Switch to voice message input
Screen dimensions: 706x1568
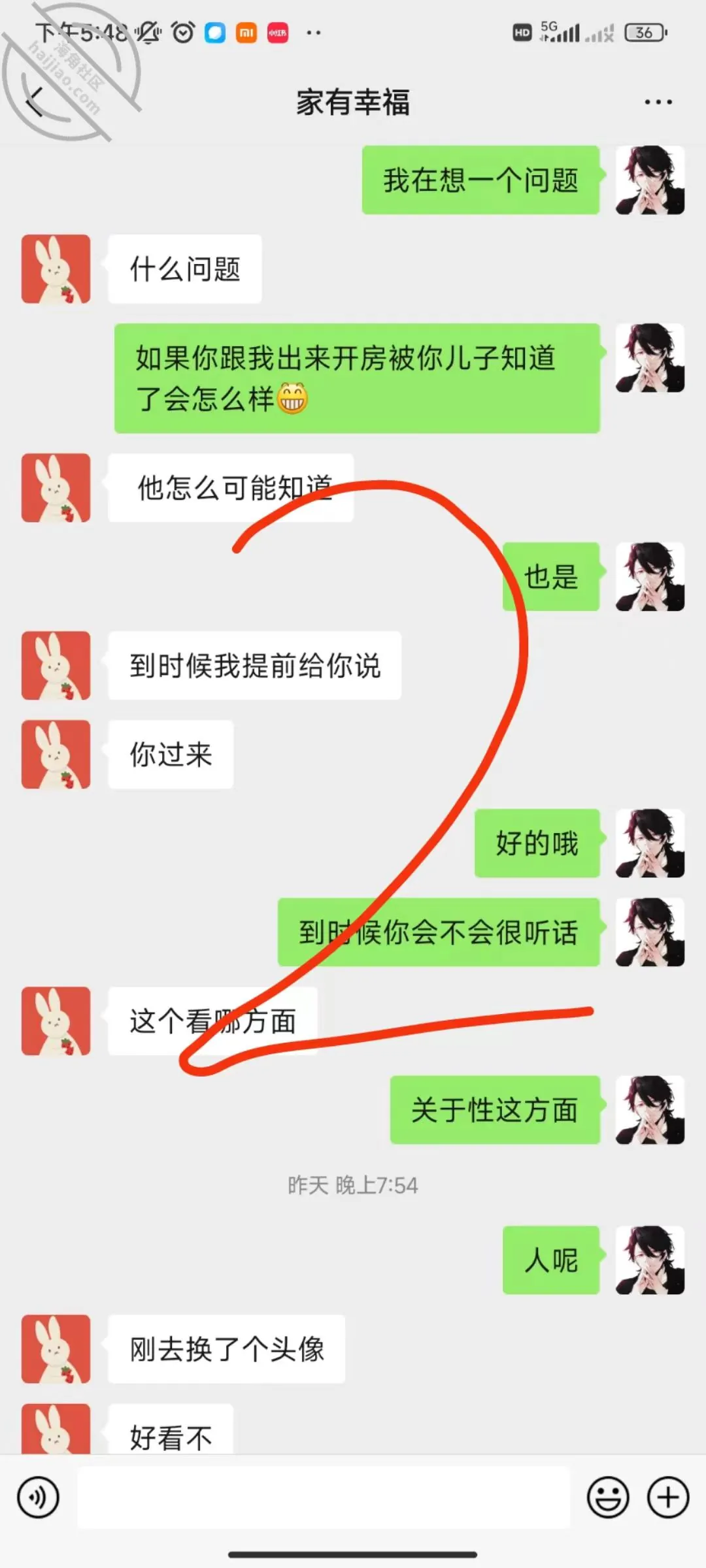click(39, 1497)
